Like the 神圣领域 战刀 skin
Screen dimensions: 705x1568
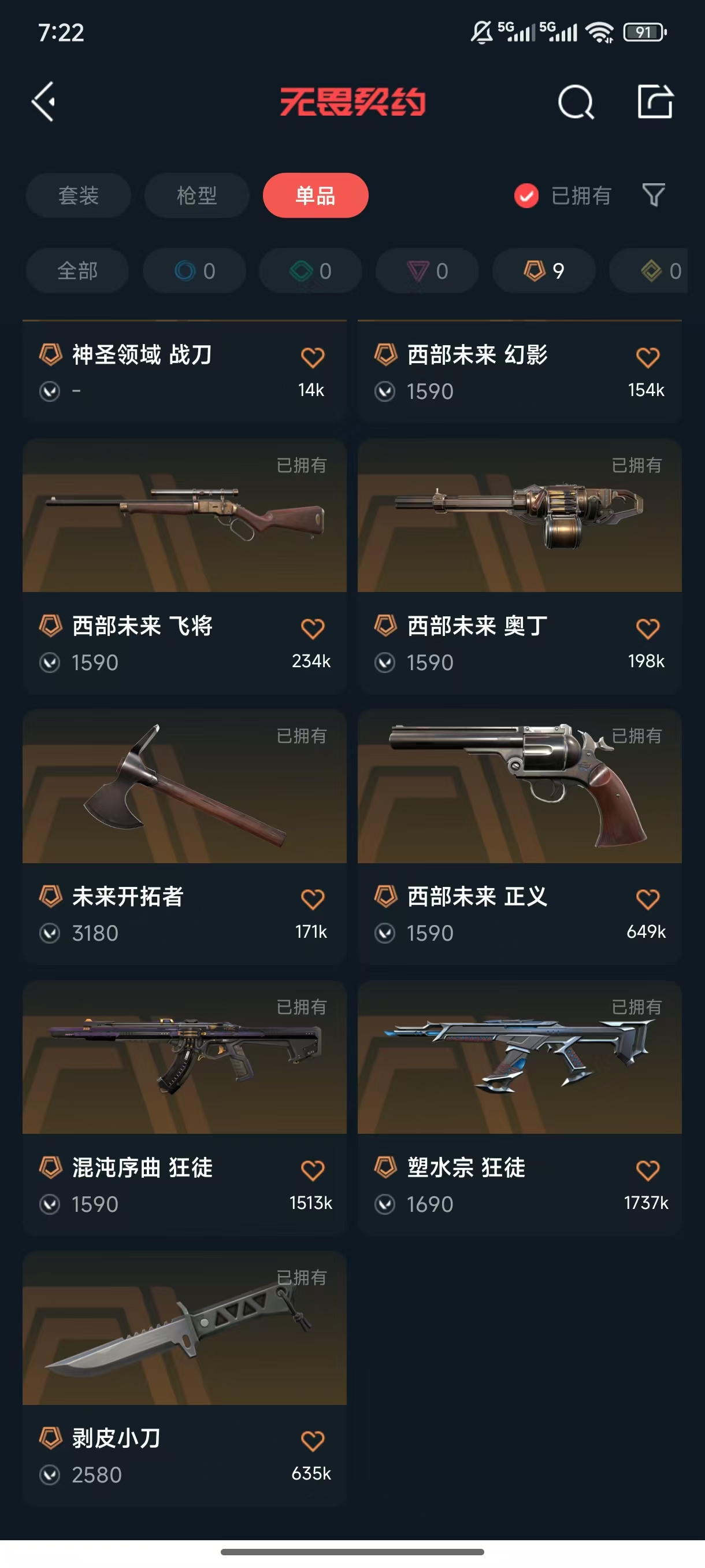coord(313,357)
